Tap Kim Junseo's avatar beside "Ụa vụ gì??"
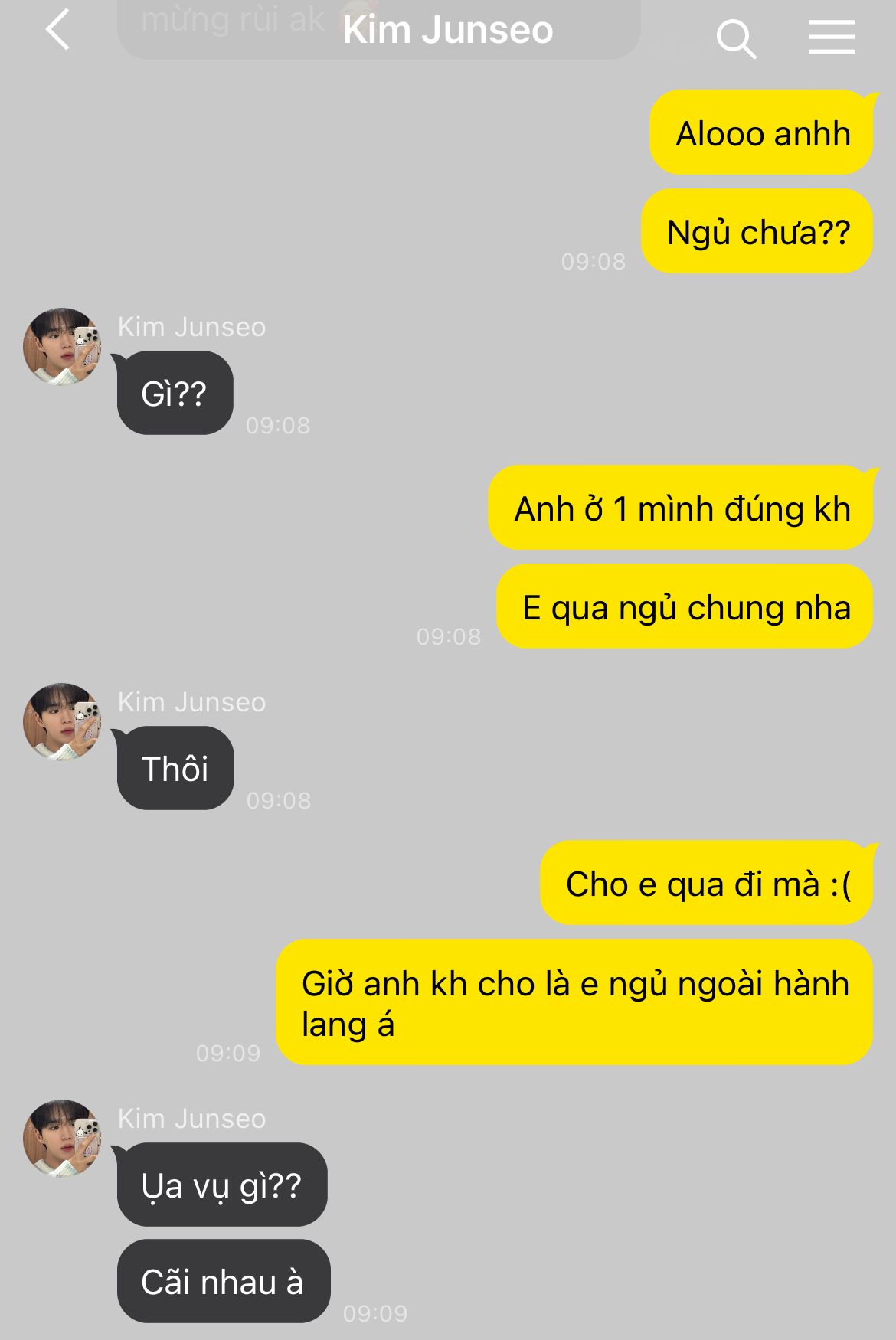 coord(62,1139)
